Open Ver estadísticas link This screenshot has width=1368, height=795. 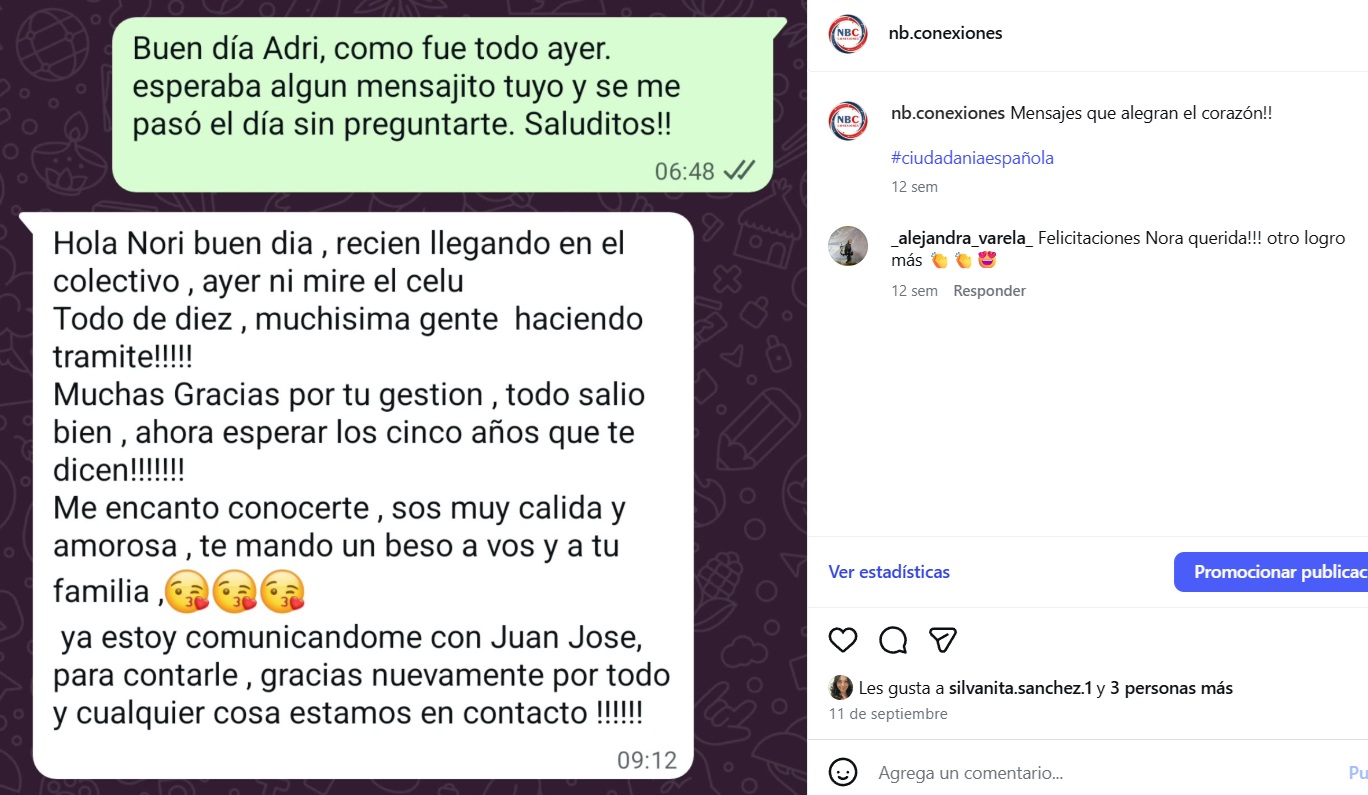point(889,572)
